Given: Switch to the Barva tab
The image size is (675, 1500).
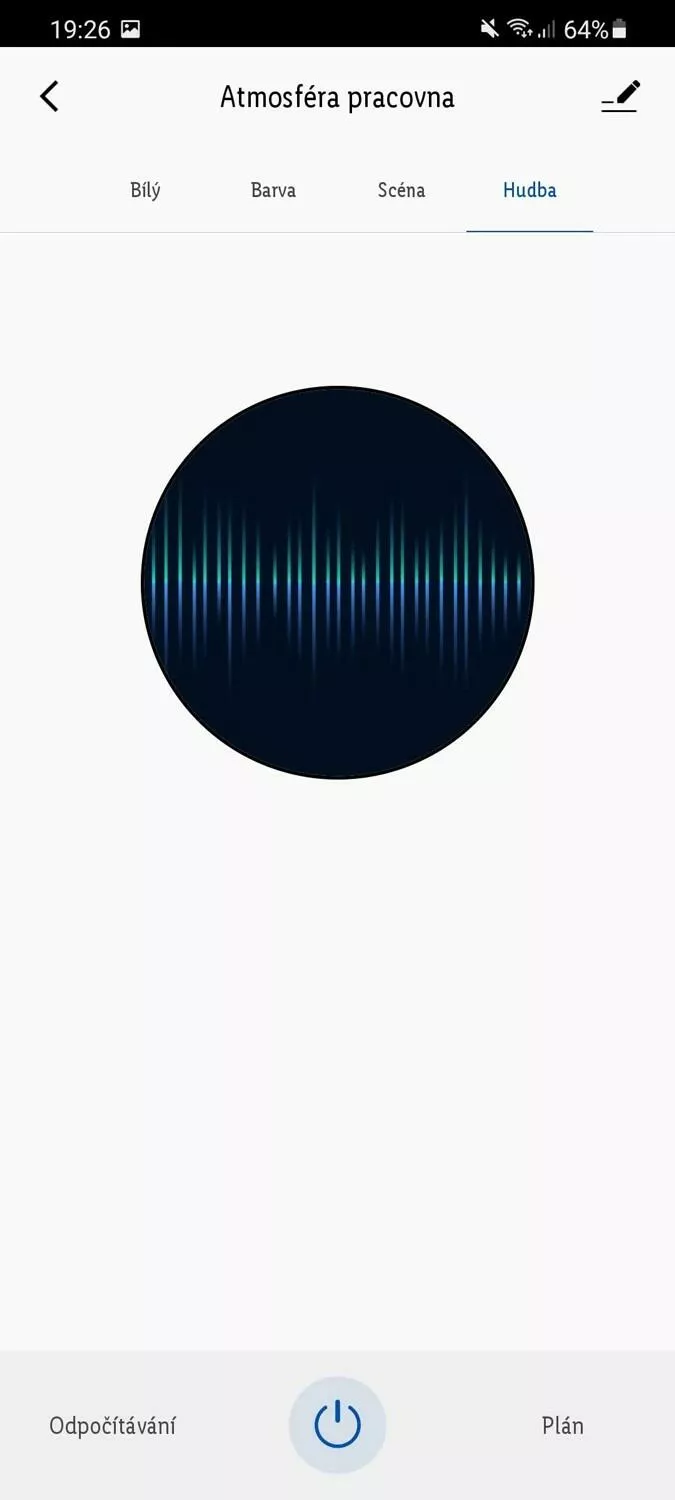Looking at the screenshot, I should 273,190.
